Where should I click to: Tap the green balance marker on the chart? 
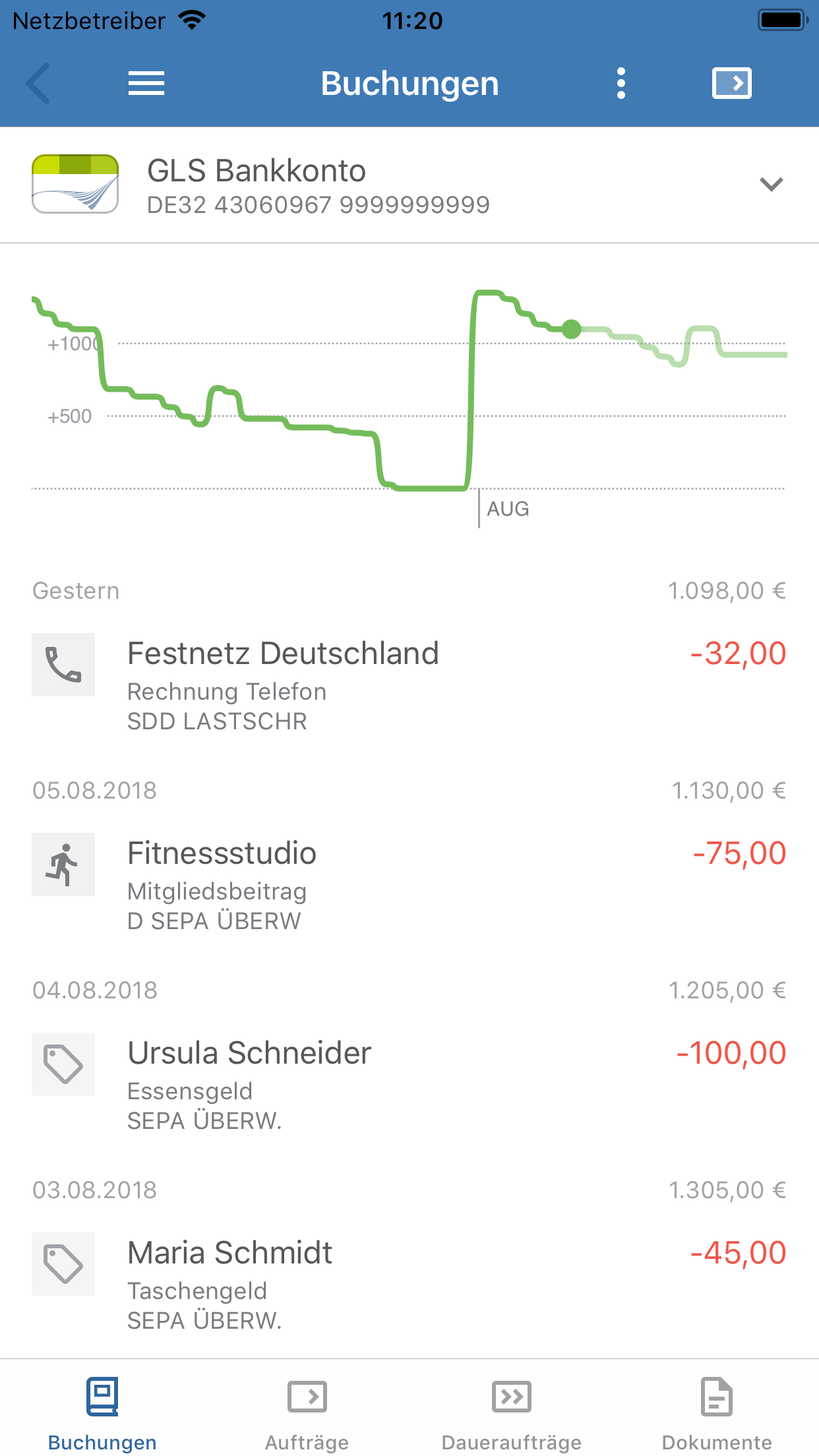(x=571, y=328)
